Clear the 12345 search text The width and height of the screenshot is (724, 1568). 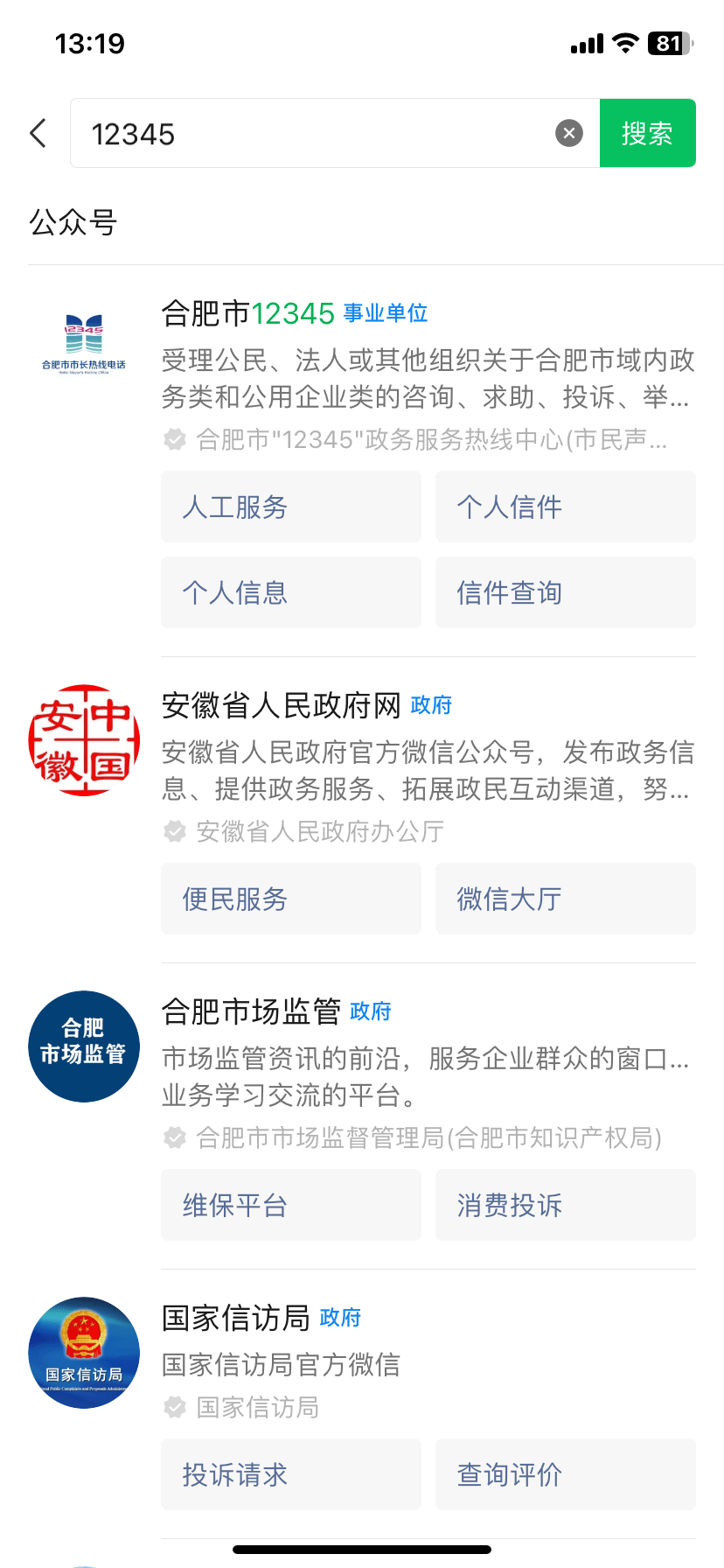tap(569, 133)
